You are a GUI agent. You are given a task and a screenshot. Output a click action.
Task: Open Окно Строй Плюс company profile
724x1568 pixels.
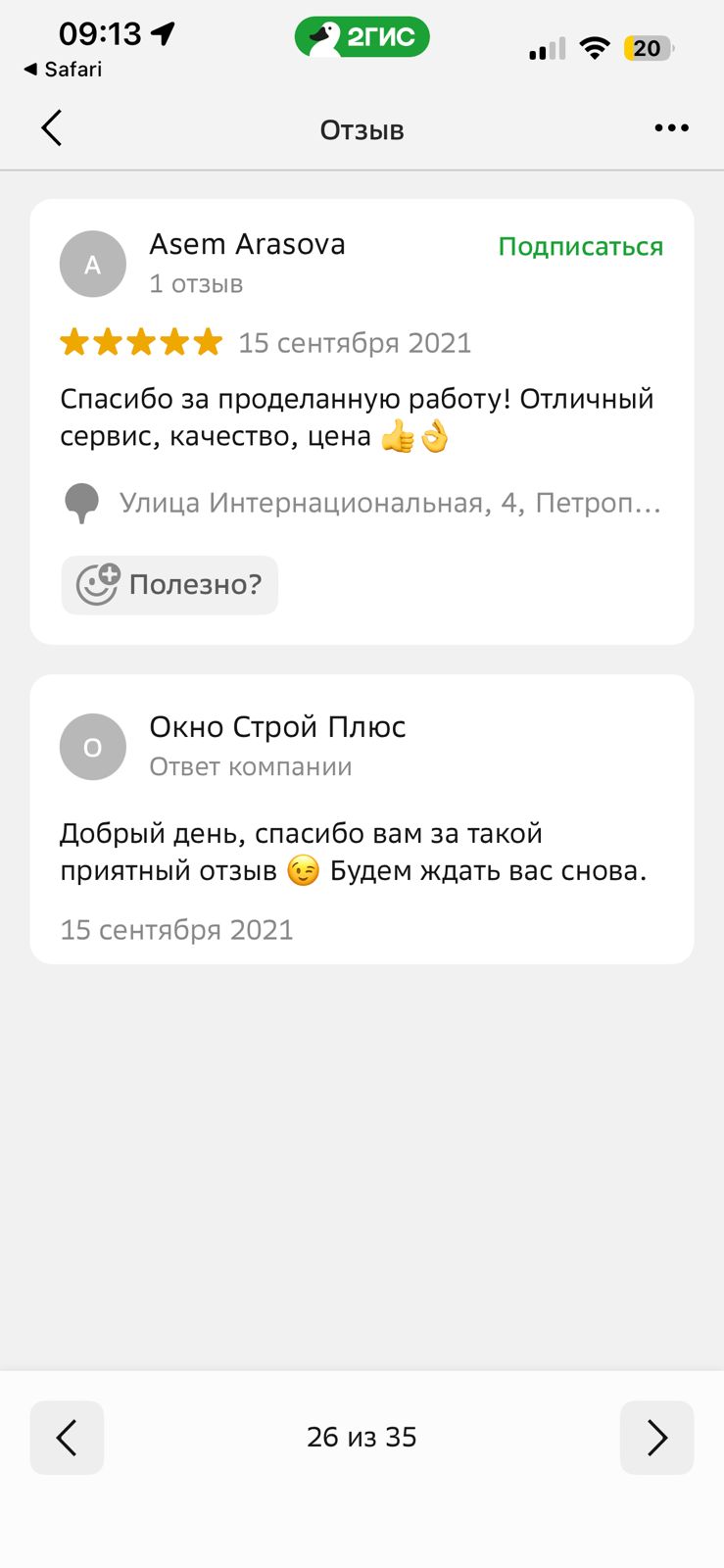pos(277,727)
